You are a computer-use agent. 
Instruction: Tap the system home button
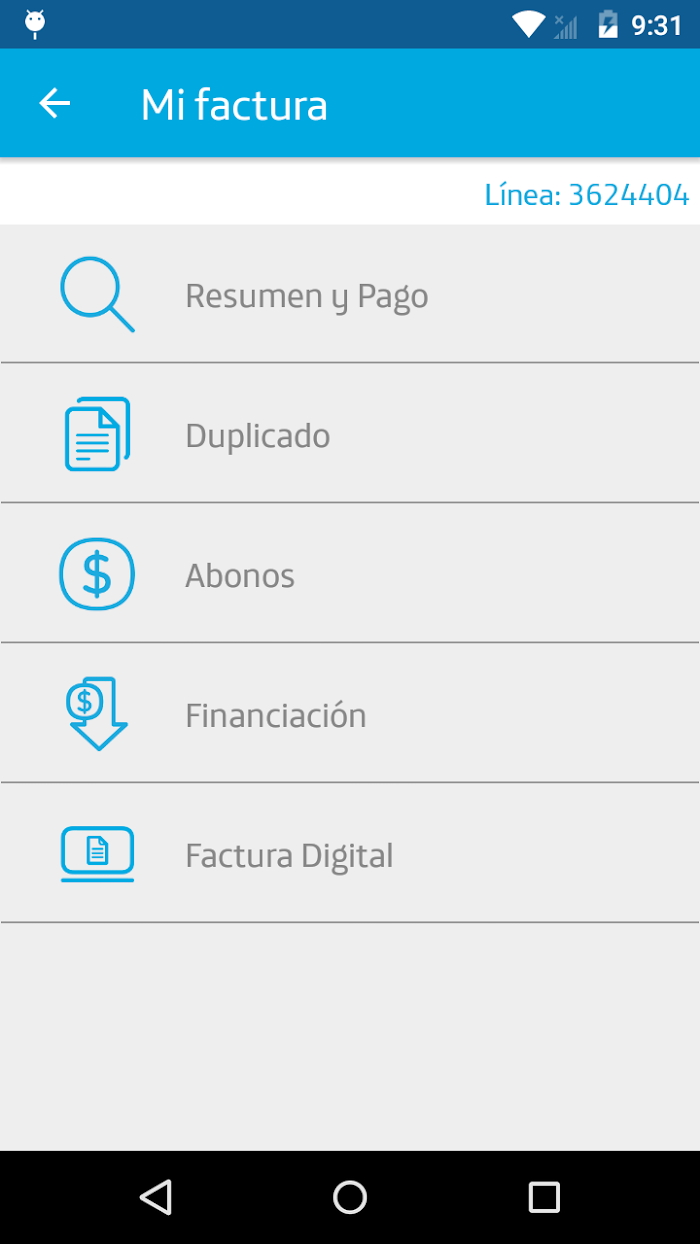[350, 1197]
